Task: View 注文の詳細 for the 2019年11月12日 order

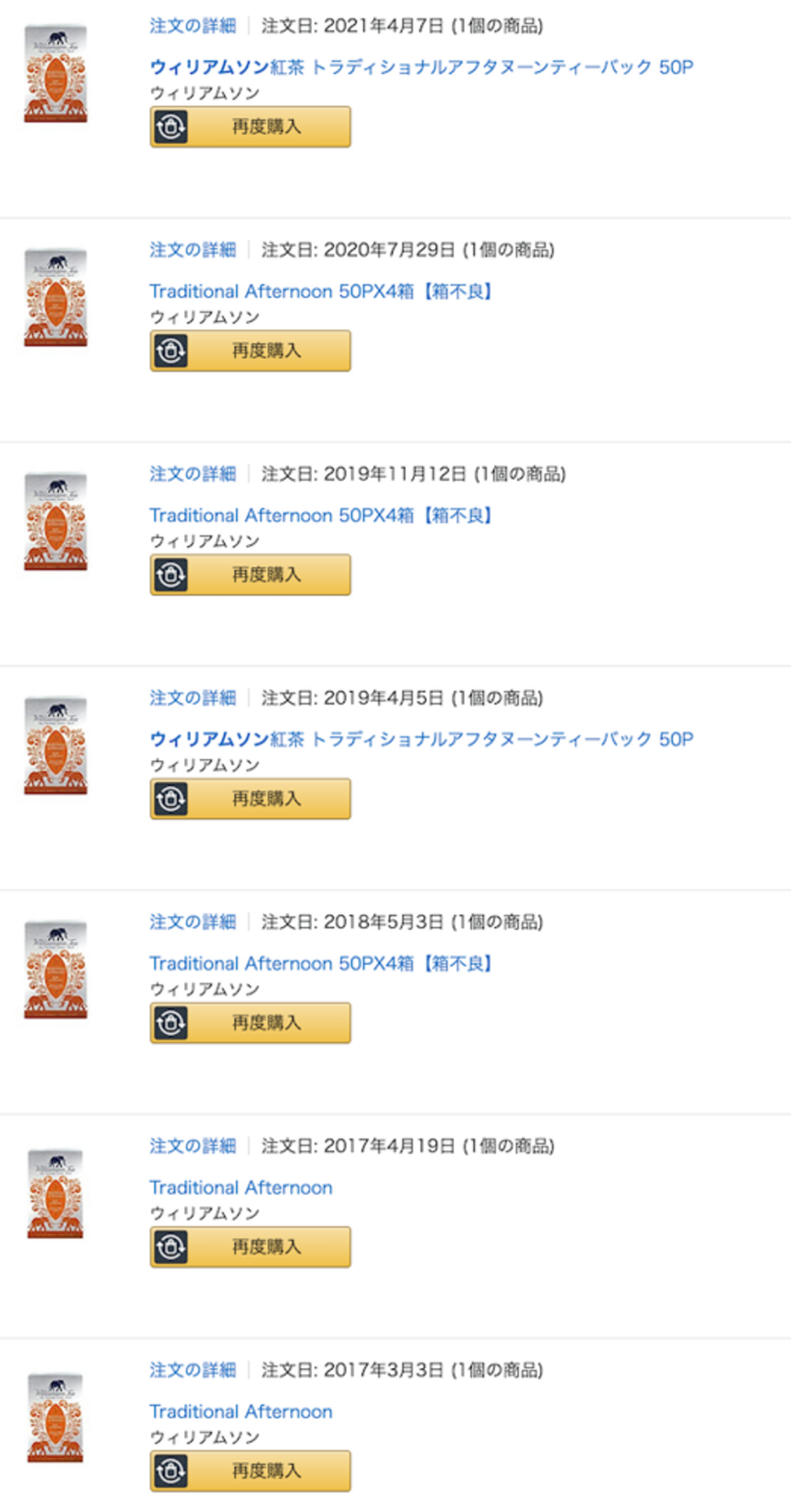Action: pos(192,474)
